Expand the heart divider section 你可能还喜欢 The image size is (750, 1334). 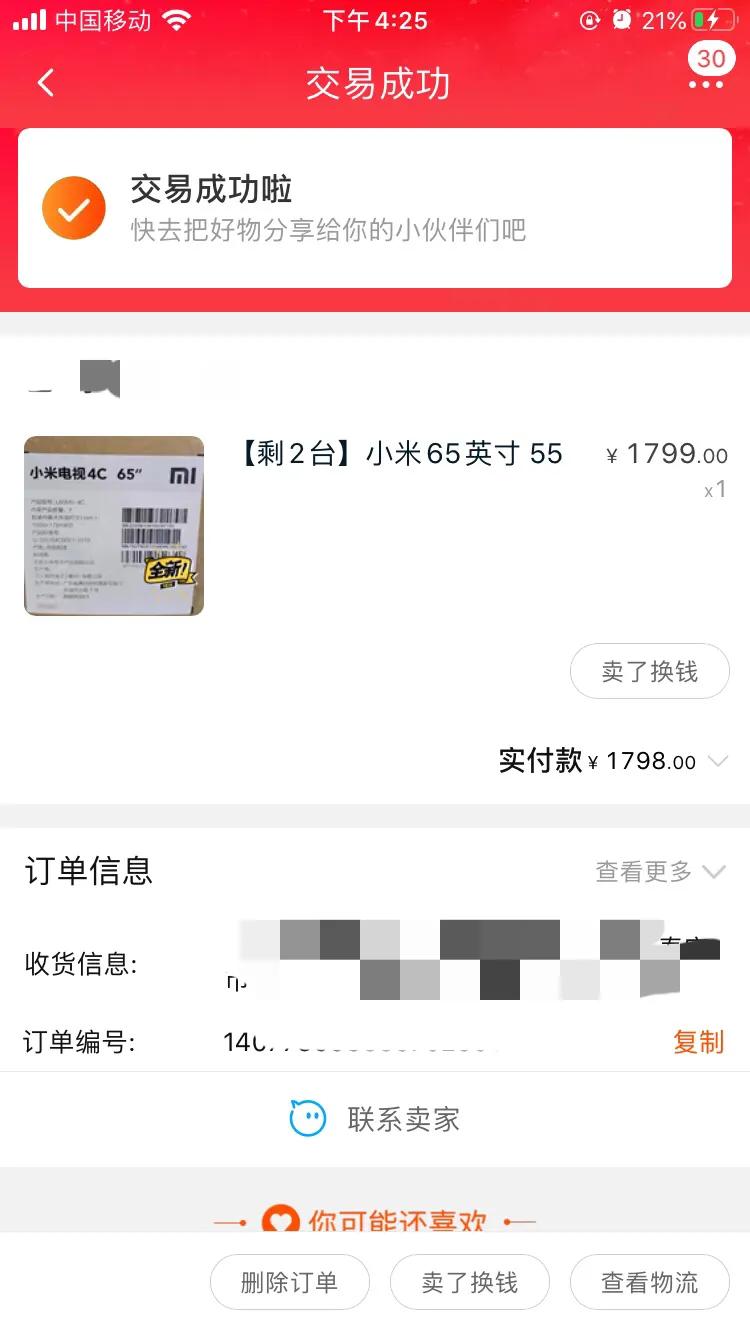coord(375,1222)
